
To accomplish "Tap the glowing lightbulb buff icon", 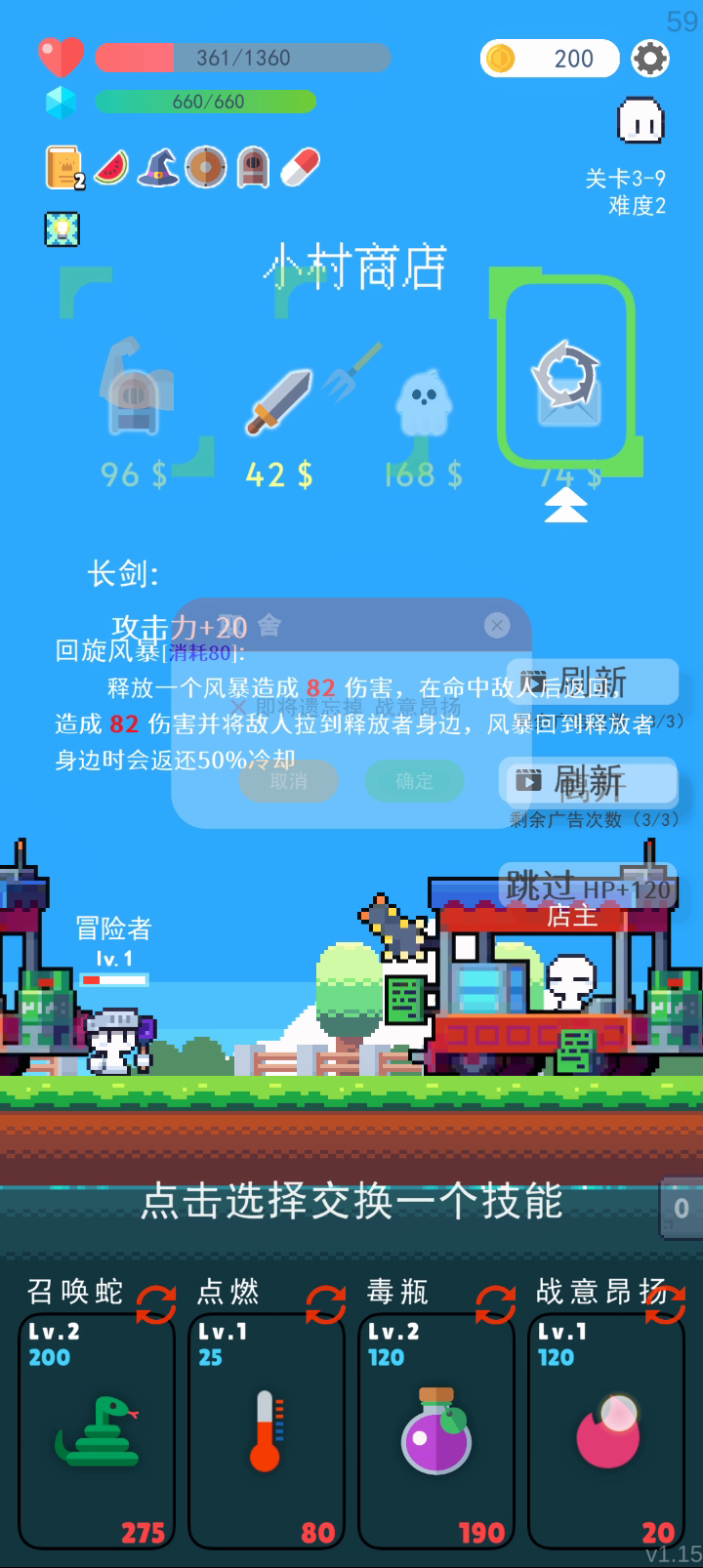I will (x=62, y=229).
